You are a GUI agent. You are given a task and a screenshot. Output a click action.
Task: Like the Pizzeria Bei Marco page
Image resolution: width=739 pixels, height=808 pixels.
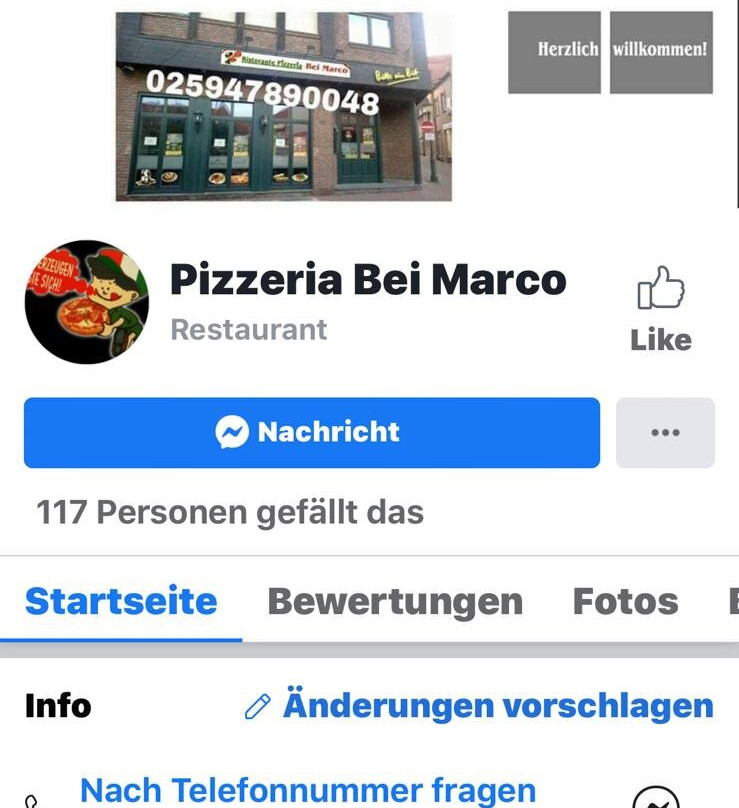661,309
